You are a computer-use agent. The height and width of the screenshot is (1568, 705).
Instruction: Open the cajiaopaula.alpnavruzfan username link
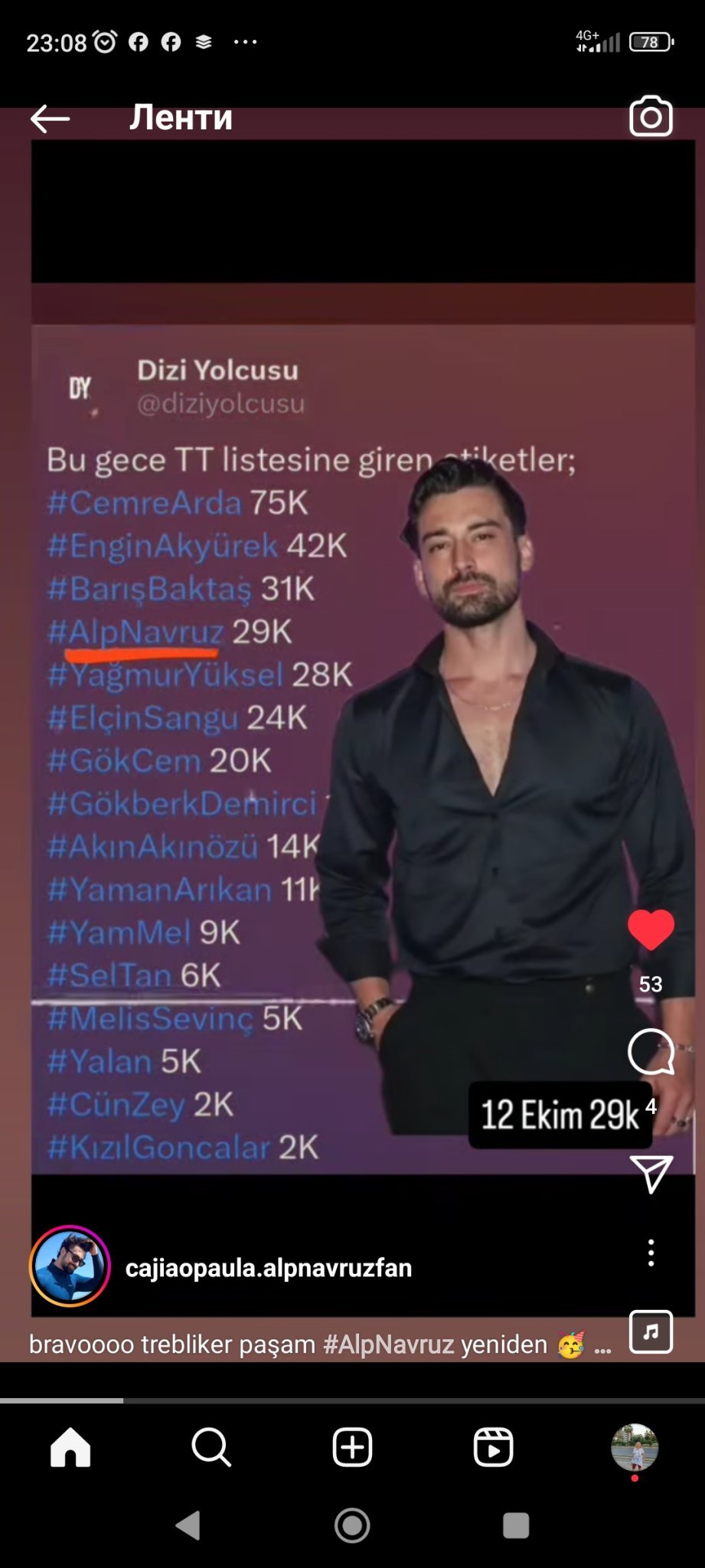[269, 1268]
